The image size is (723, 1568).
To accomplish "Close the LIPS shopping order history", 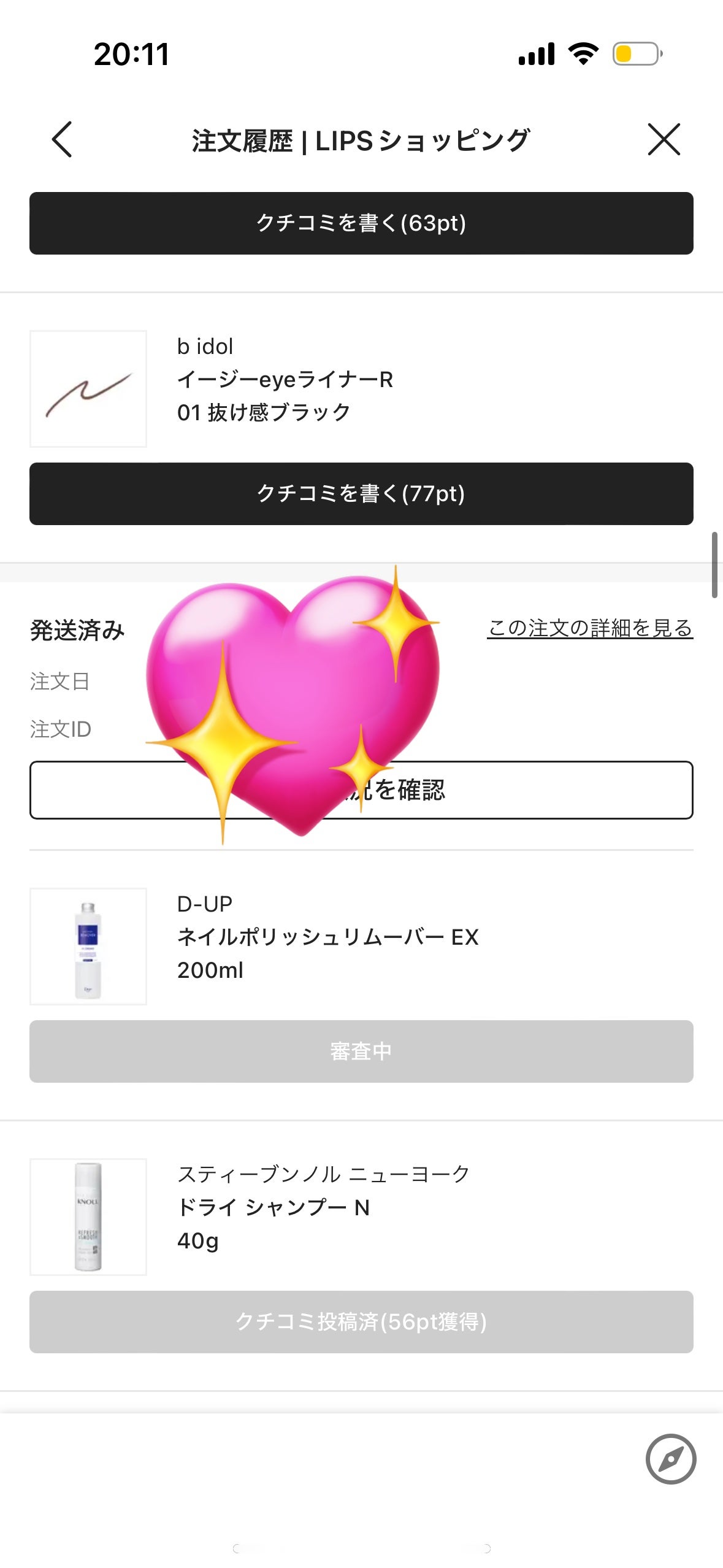I will (x=664, y=140).
